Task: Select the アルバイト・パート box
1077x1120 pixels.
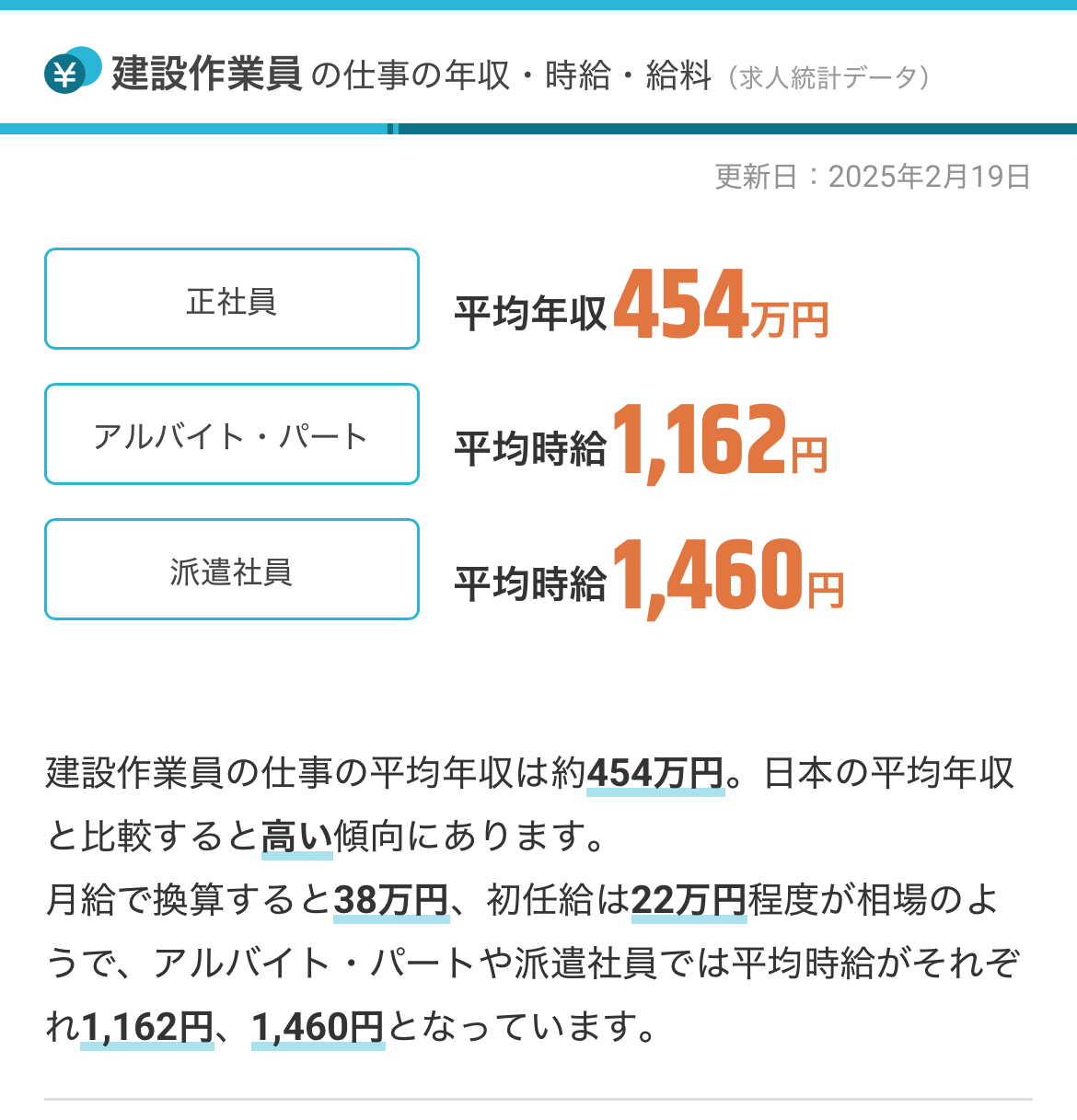Action: [232, 434]
